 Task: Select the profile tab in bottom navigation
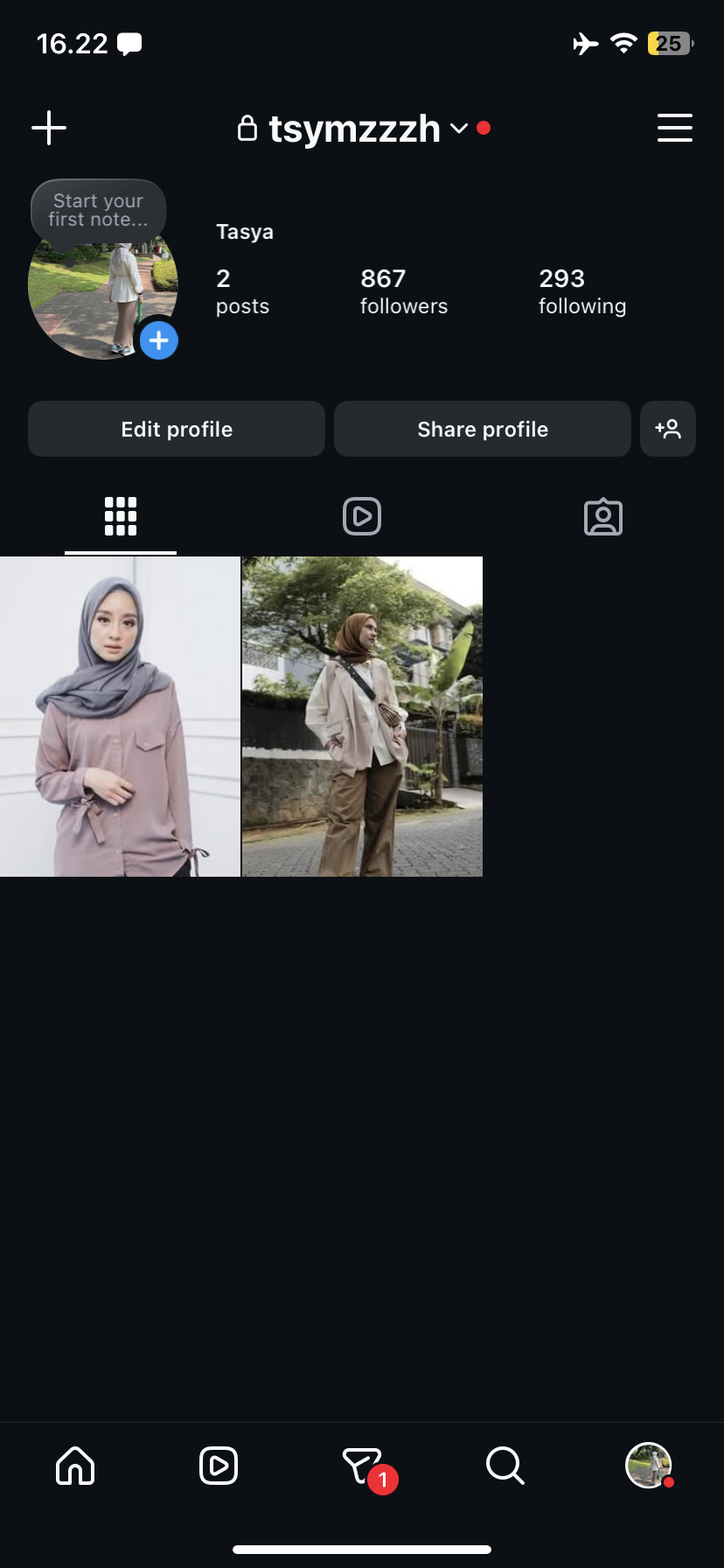[648, 1465]
